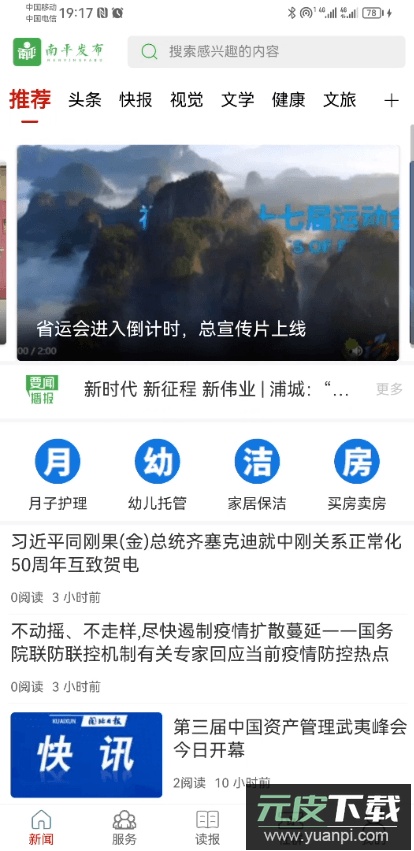The width and height of the screenshot is (414, 851).
Task: Switch to the 健康 tab
Action: 289,100
